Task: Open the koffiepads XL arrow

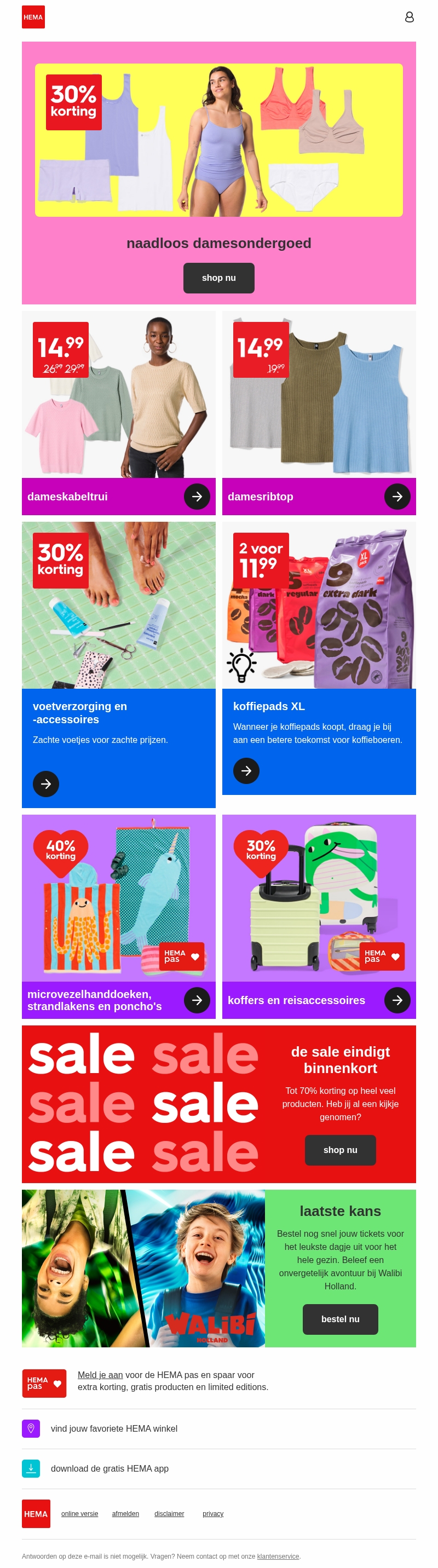Action: tap(246, 771)
